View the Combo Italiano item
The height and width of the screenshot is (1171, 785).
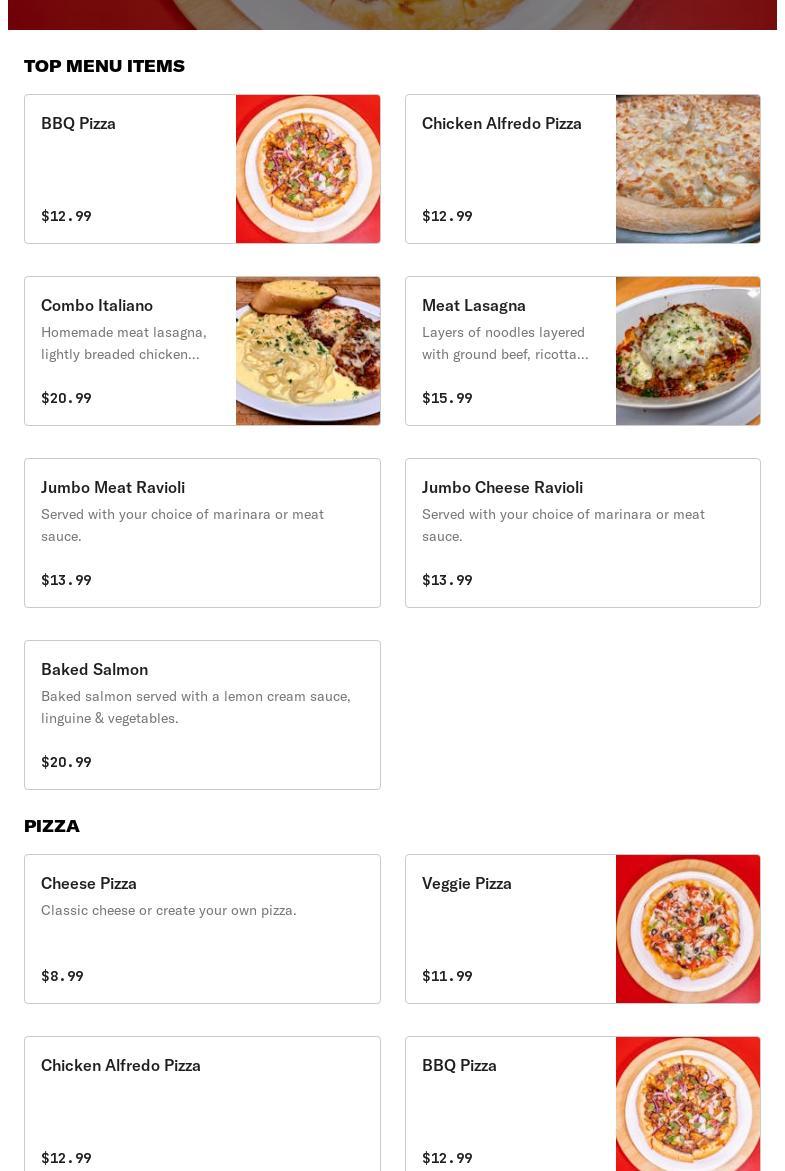(x=202, y=351)
